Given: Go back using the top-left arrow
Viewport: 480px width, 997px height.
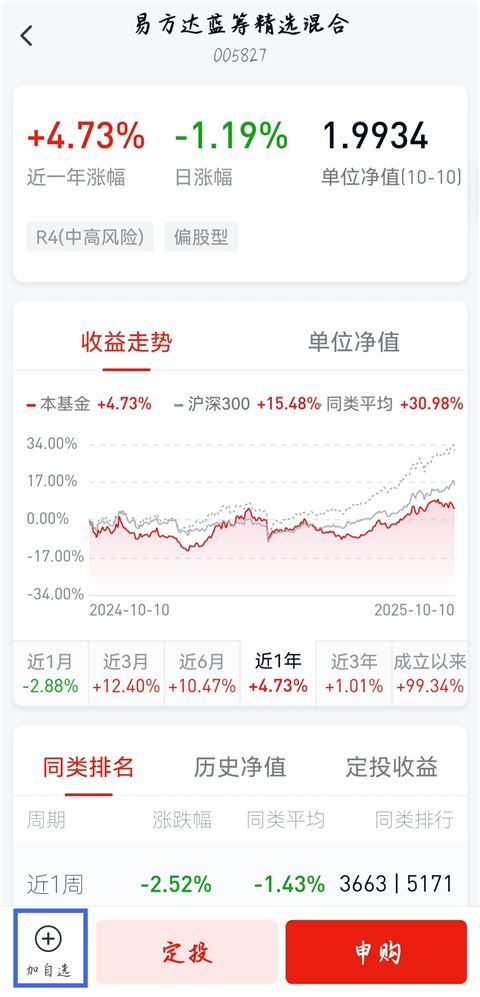Looking at the screenshot, I should click(26, 36).
